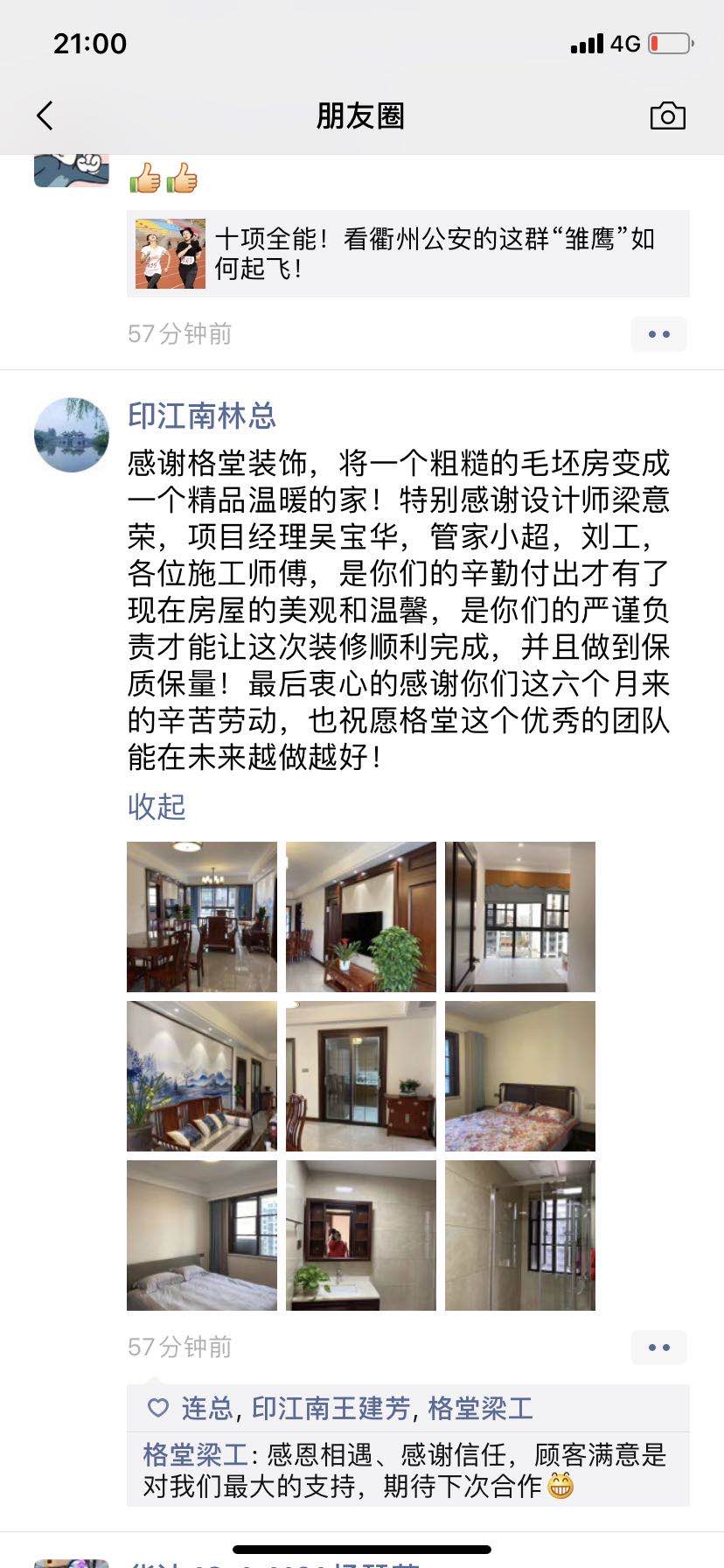Screen dimensions: 724x1568
Task: Open the two-dot menu under 印江南林总's photos
Action: [x=658, y=1347]
